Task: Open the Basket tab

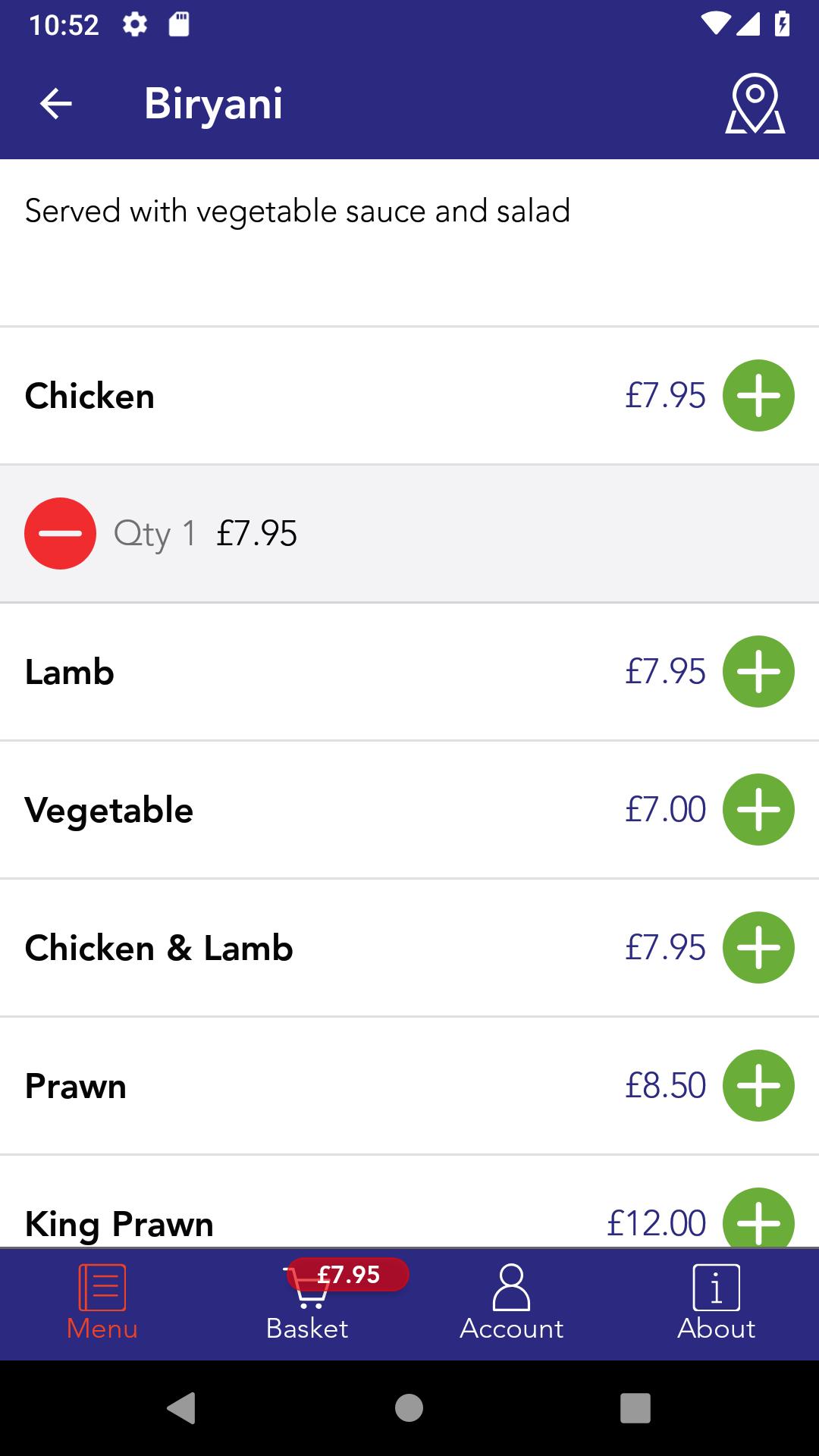Action: coord(307,1304)
